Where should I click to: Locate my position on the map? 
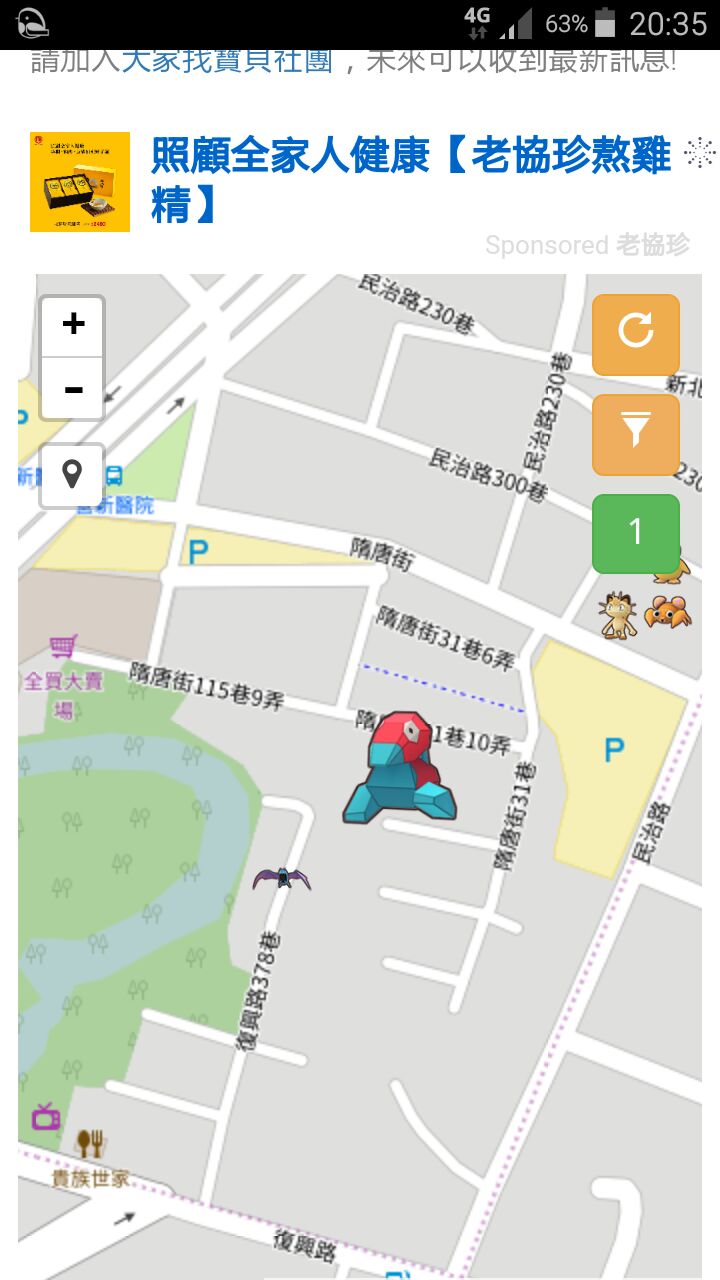click(x=72, y=475)
